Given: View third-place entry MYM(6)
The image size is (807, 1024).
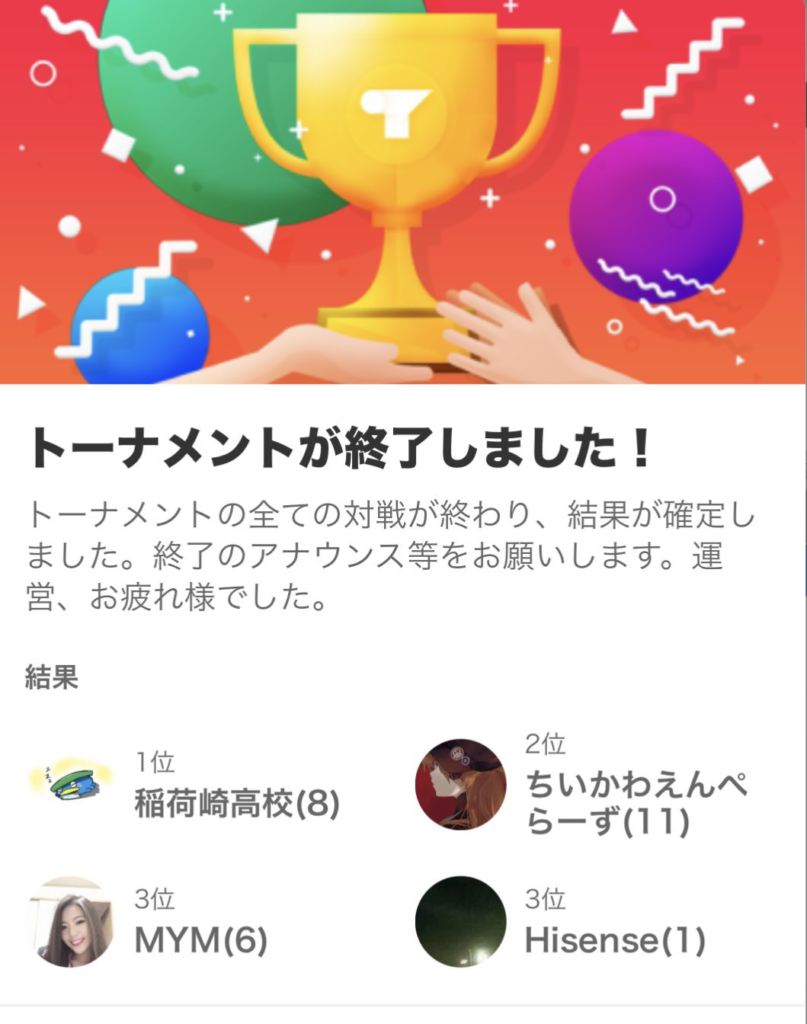Looking at the screenshot, I should pos(201,939).
